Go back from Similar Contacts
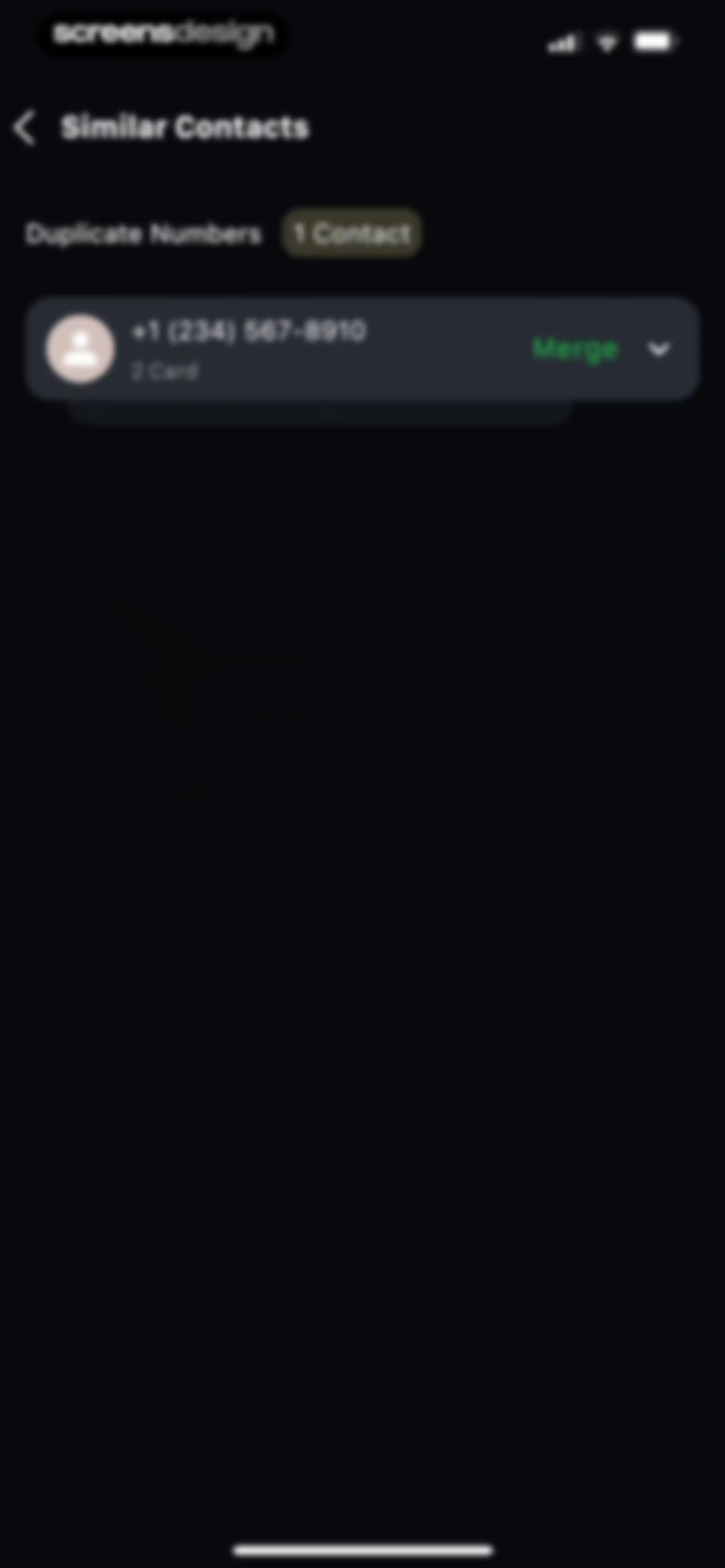This screenshot has width=725, height=1568. 25,129
